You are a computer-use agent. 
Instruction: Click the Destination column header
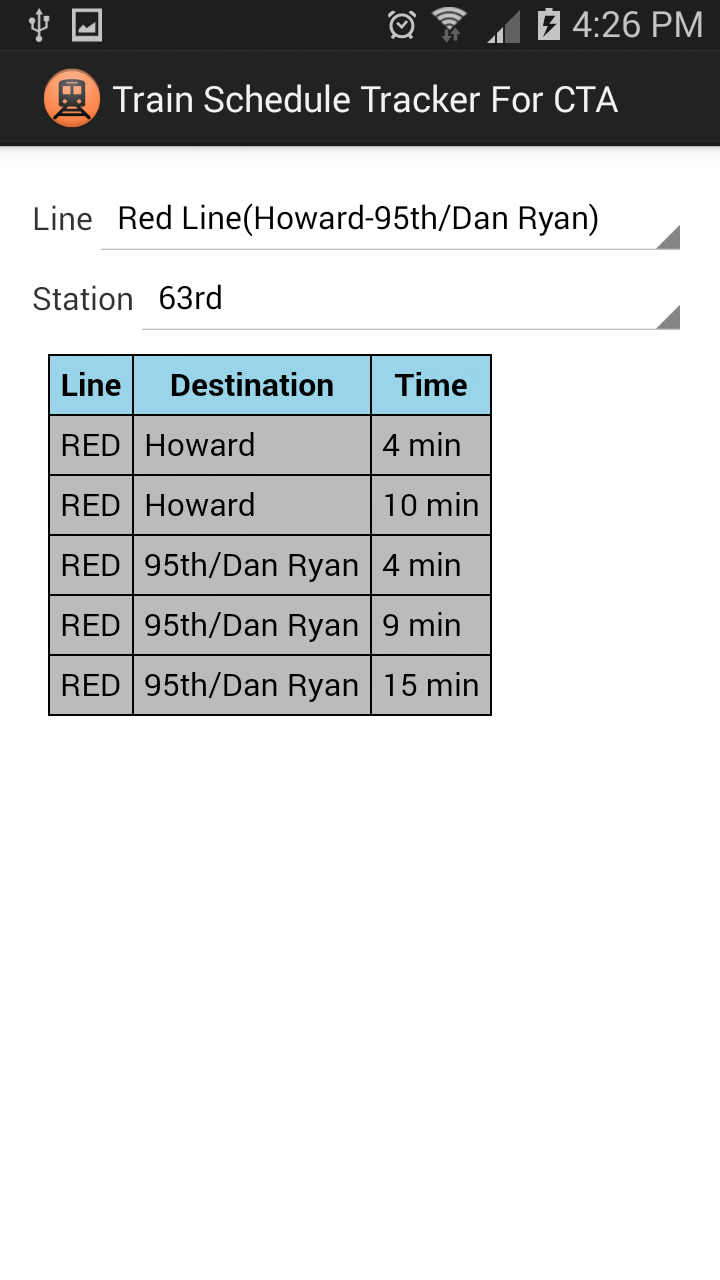(251, 385)
